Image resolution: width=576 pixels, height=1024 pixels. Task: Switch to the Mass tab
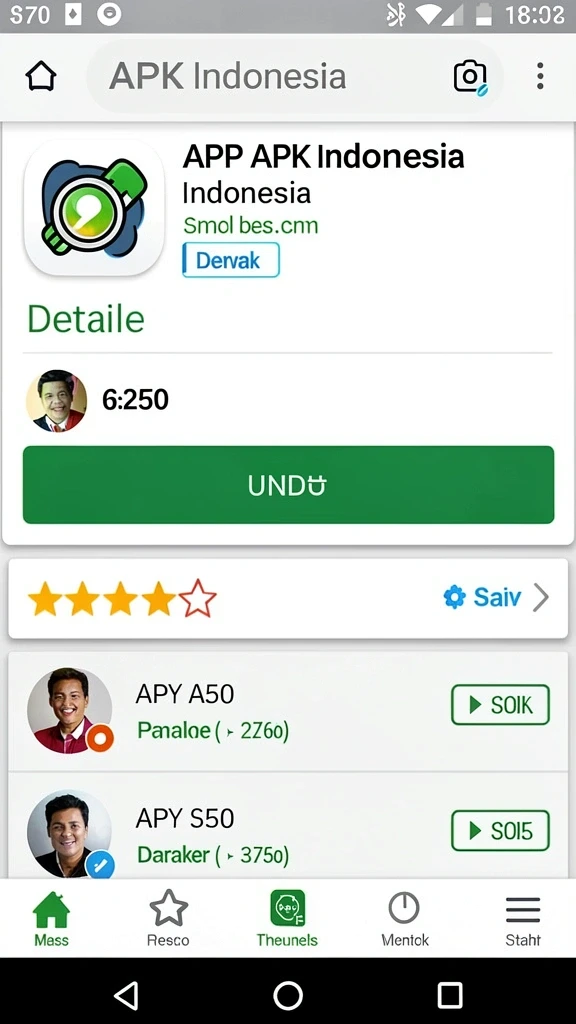52,919
